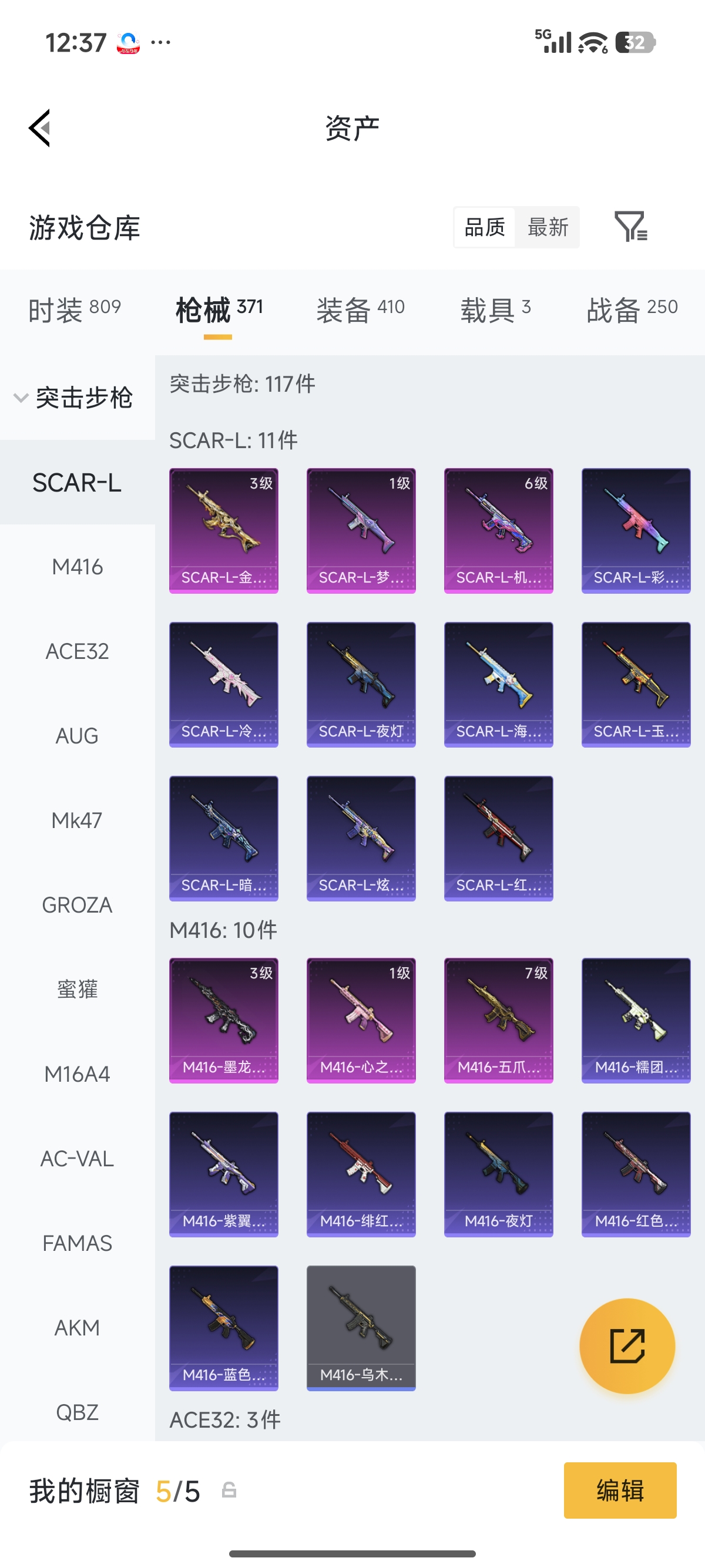Select GROZA in the side list
Screen dimensions: 705x1568
pyautogui.click(x=78, y=904)
